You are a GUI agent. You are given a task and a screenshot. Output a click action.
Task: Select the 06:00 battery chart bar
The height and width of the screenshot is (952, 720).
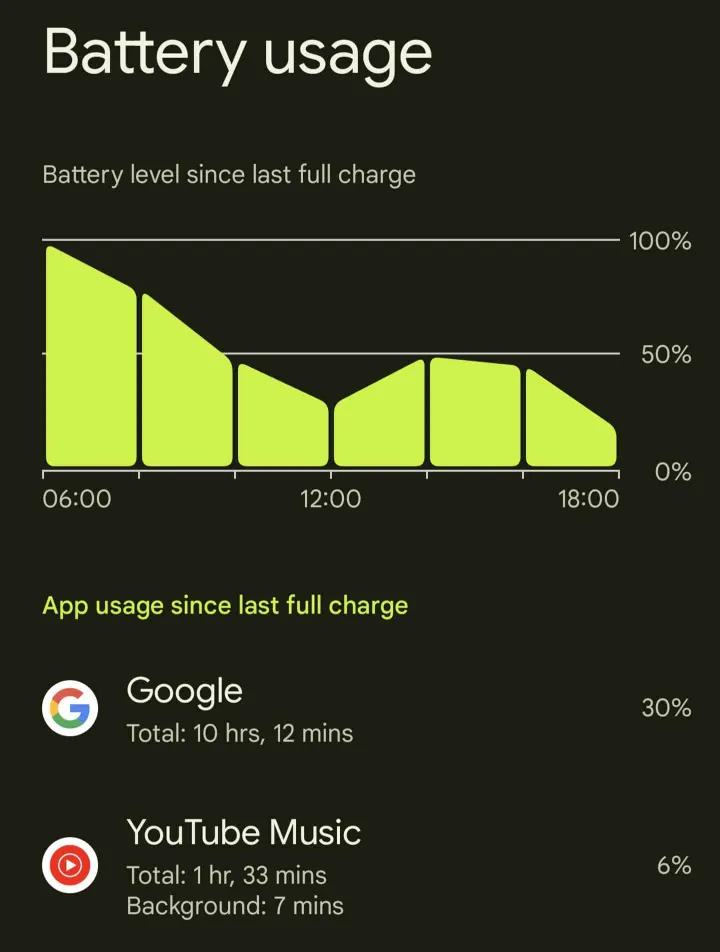click(x=90, y=380)
